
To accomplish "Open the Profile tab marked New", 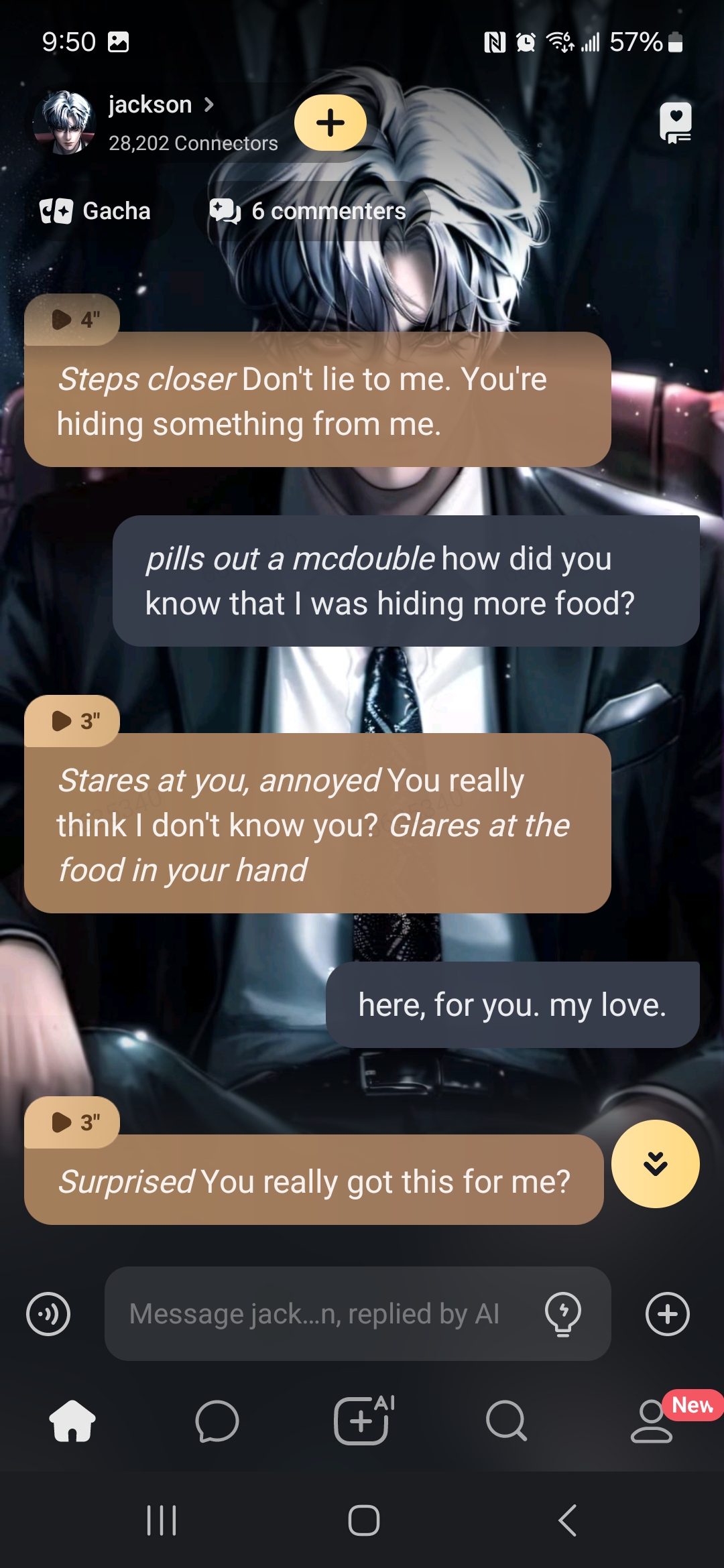I will click(652, 1421).
